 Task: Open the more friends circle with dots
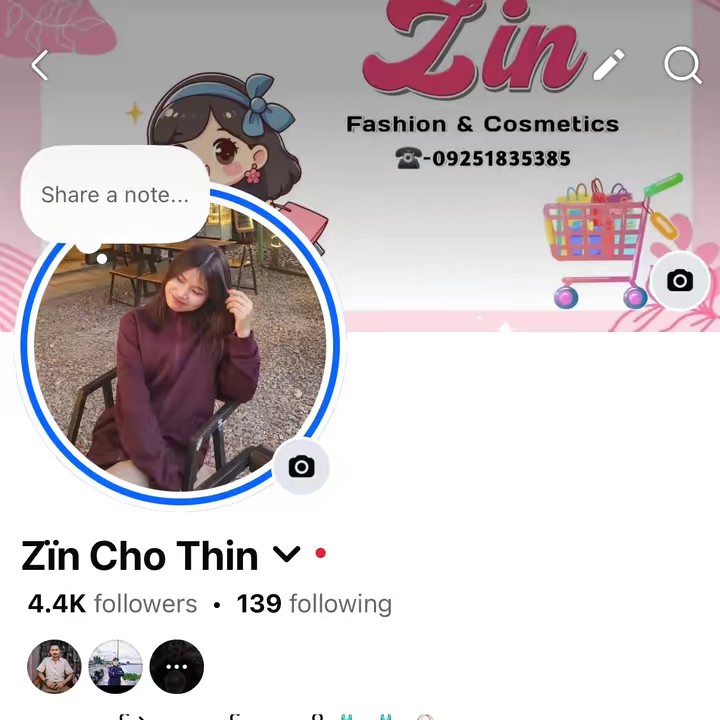[177, 667]
